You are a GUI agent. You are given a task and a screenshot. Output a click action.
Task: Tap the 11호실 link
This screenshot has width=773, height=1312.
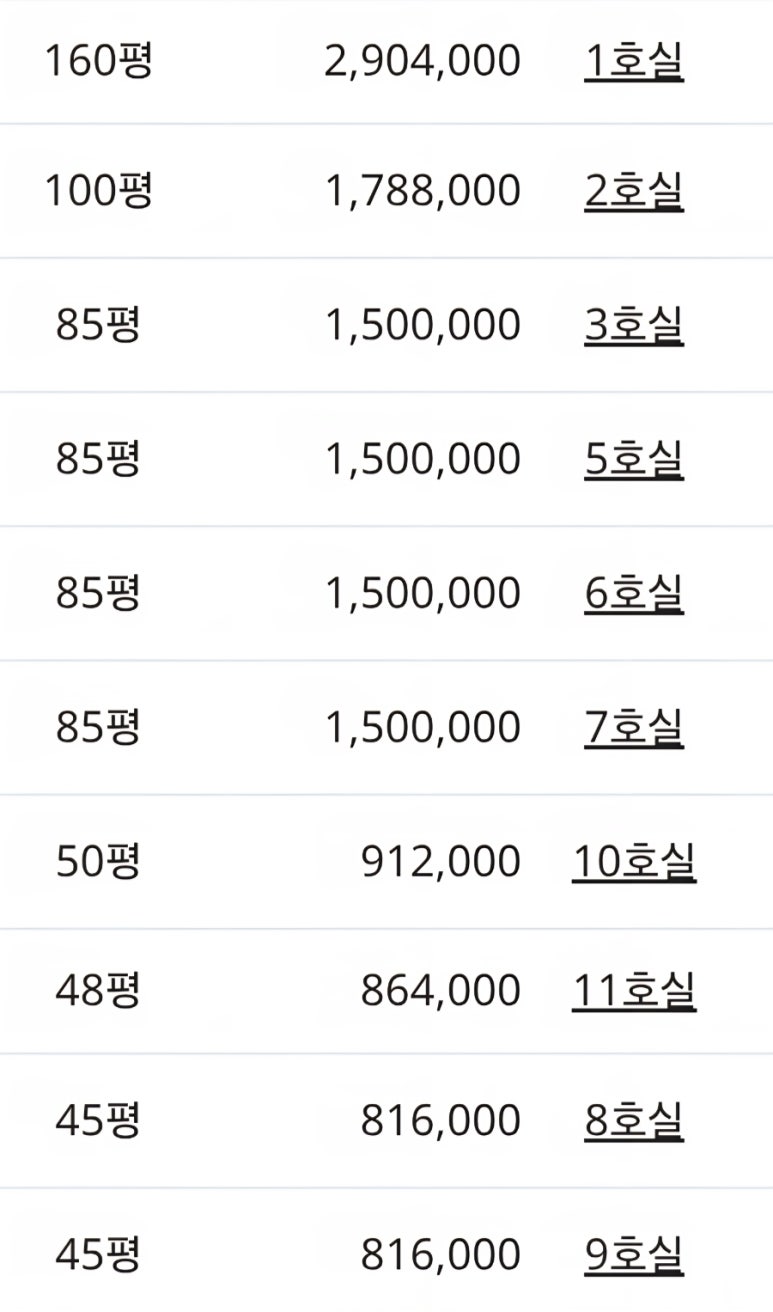pos(634,991)
